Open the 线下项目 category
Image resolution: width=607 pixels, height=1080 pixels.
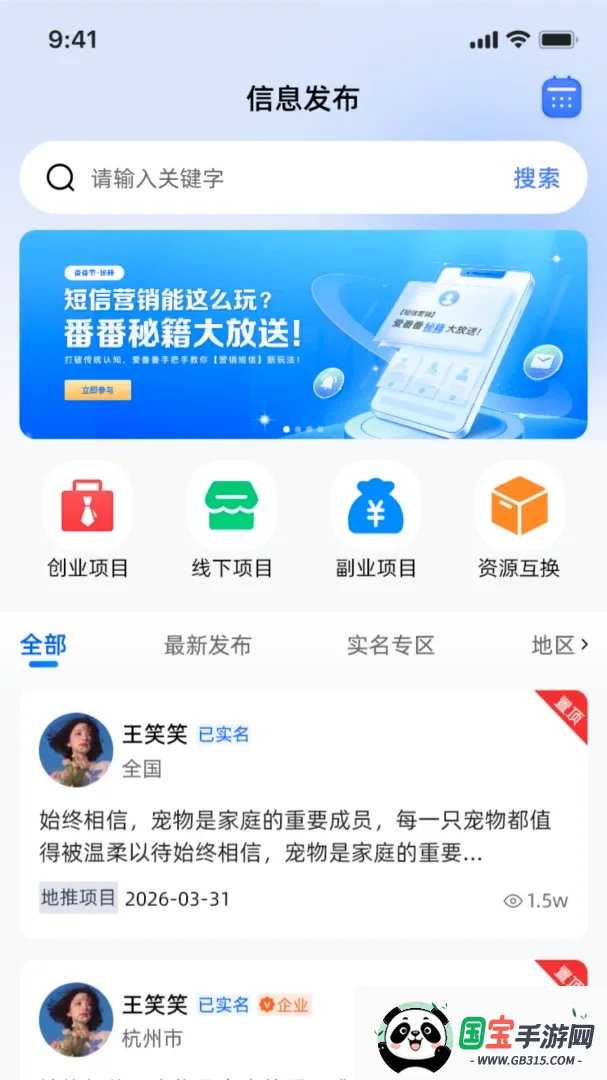pyautogui.click(x=232, y=521)
